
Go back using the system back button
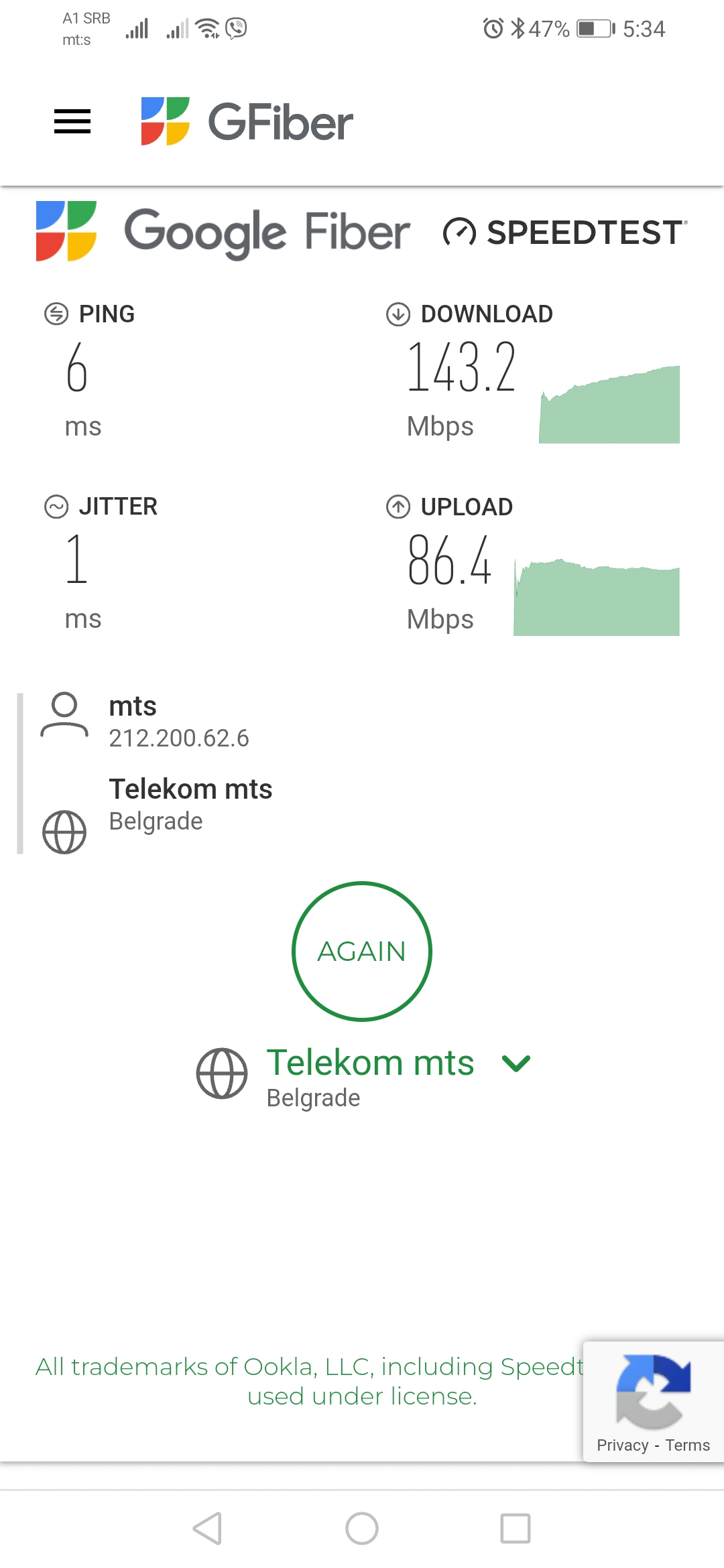[x=207, y=1528]
